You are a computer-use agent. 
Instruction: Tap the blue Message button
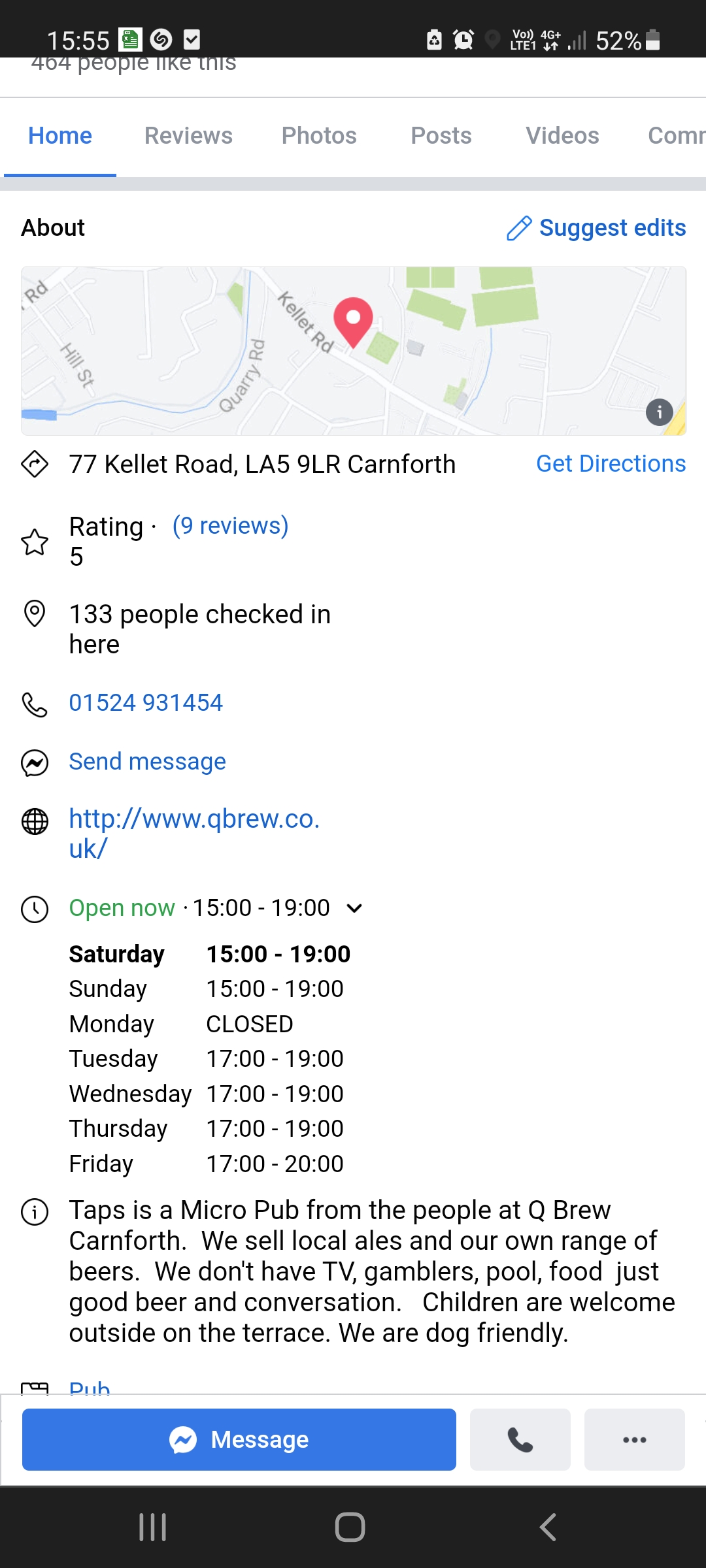coord(239,1439)
